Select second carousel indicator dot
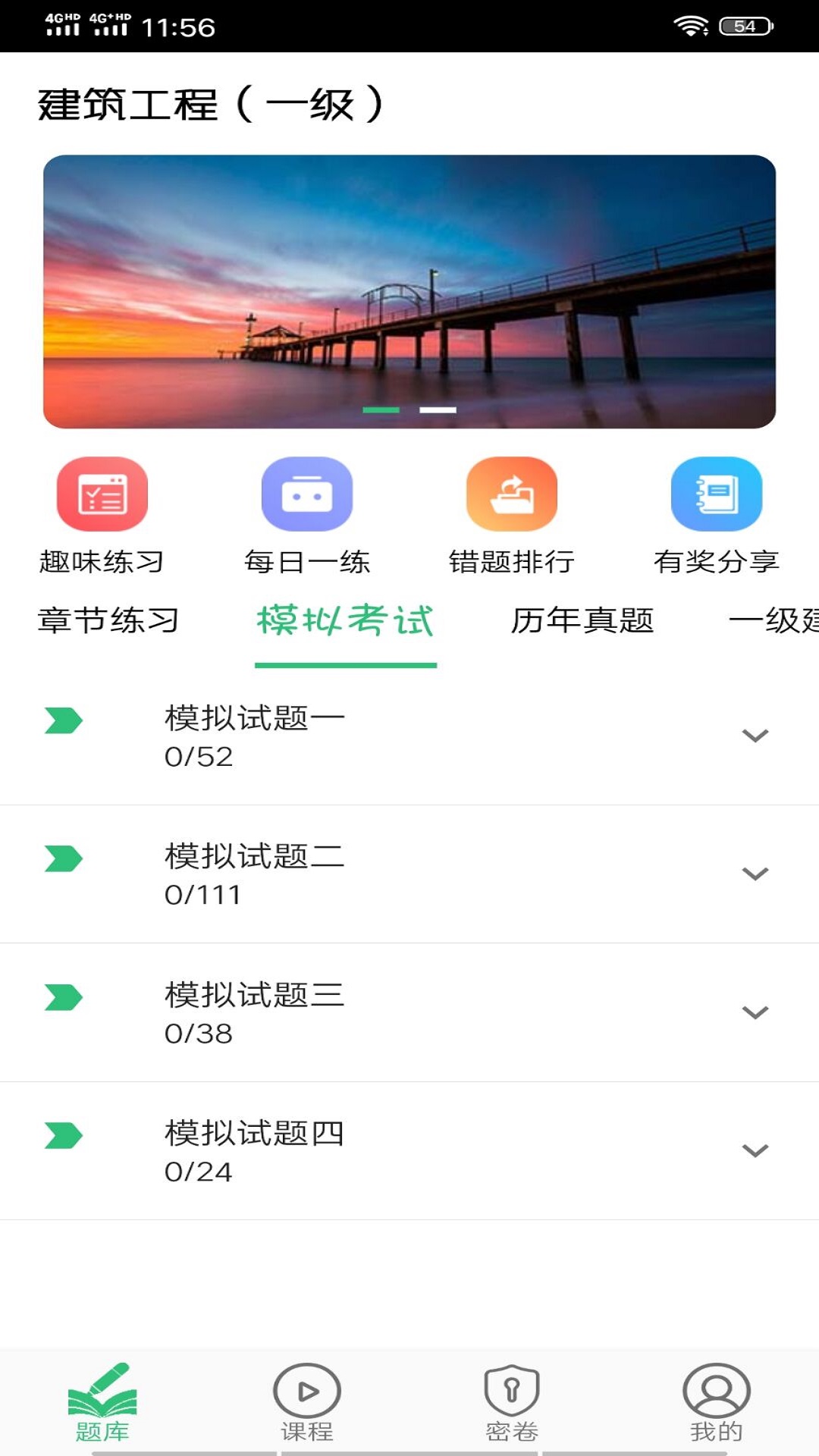819x1456 pixels. (438, 409)
